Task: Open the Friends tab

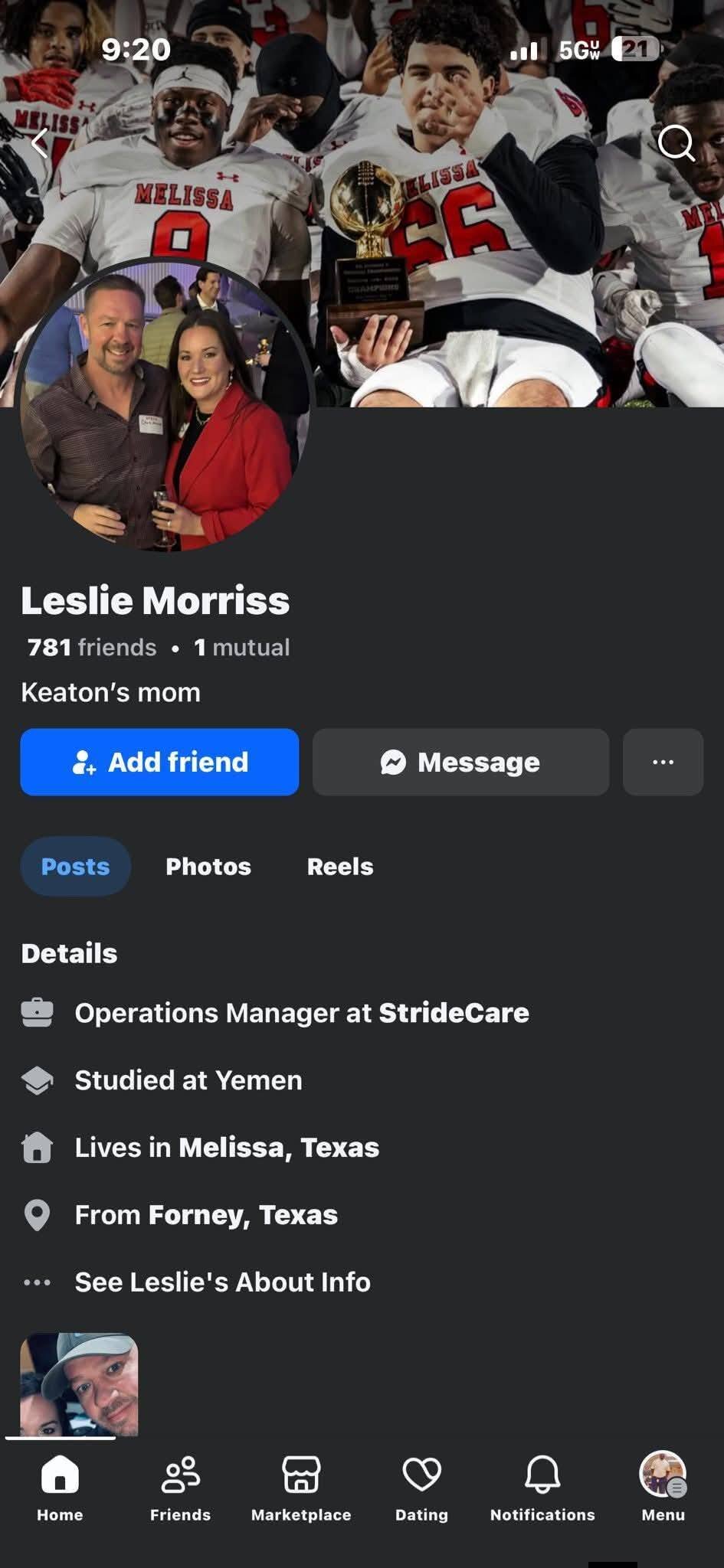Action: [180, 1488]
